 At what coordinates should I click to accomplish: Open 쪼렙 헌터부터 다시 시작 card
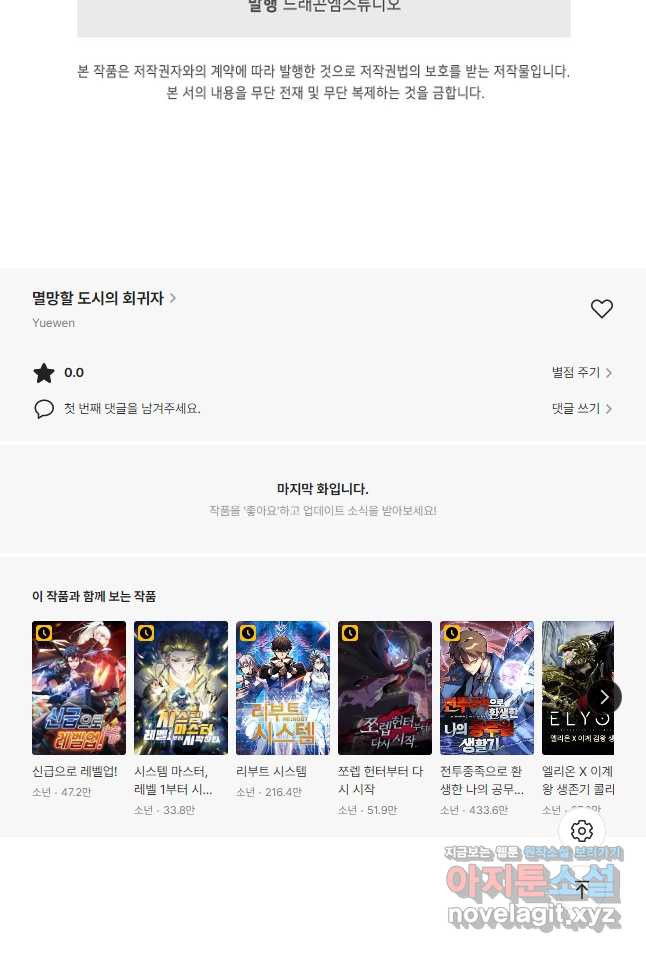click(x=385, y=688)
